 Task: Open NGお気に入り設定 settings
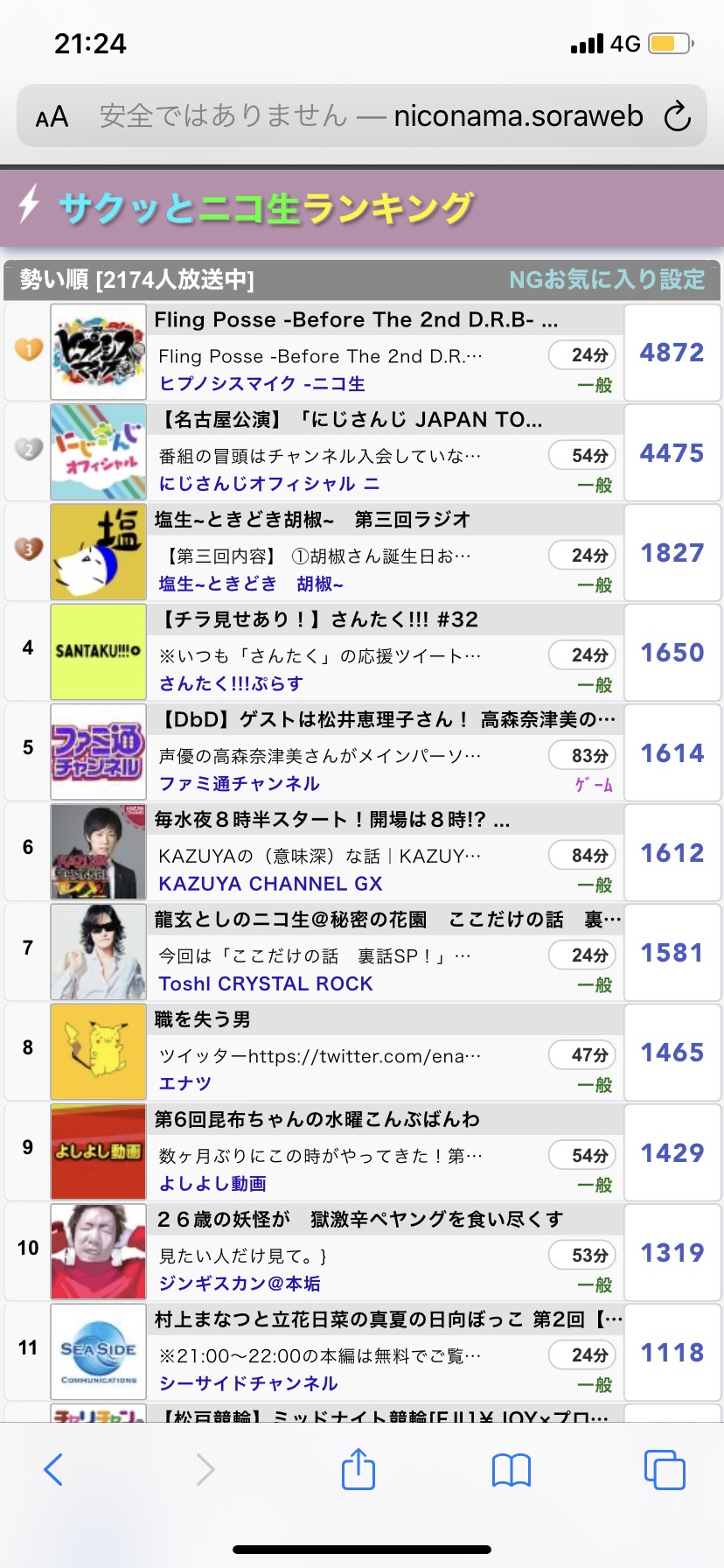(x=607, y=280)
